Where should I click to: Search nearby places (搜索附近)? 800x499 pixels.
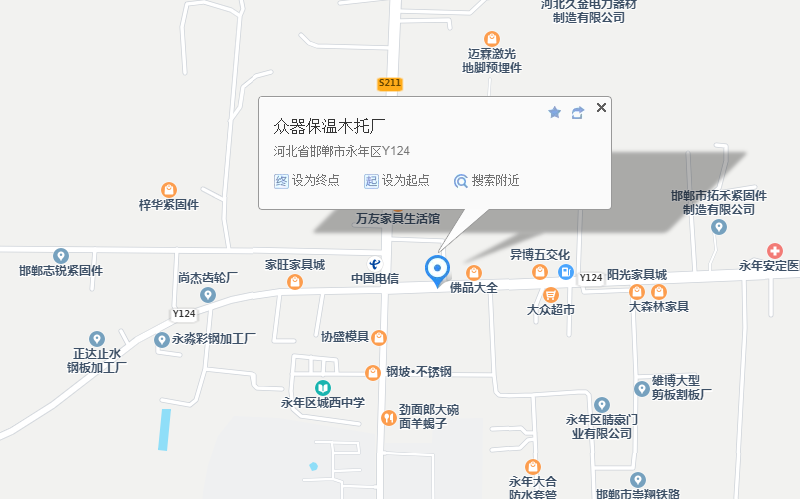click(x=487, y=181)
